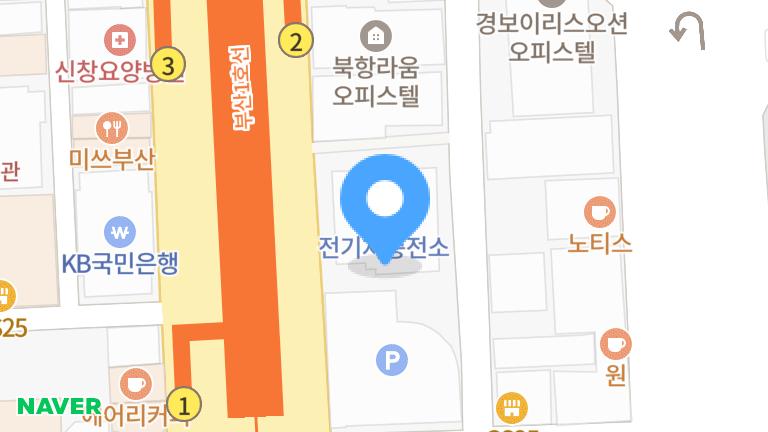Select the 미쓰부산 restaurant marker

click(112, 128)
